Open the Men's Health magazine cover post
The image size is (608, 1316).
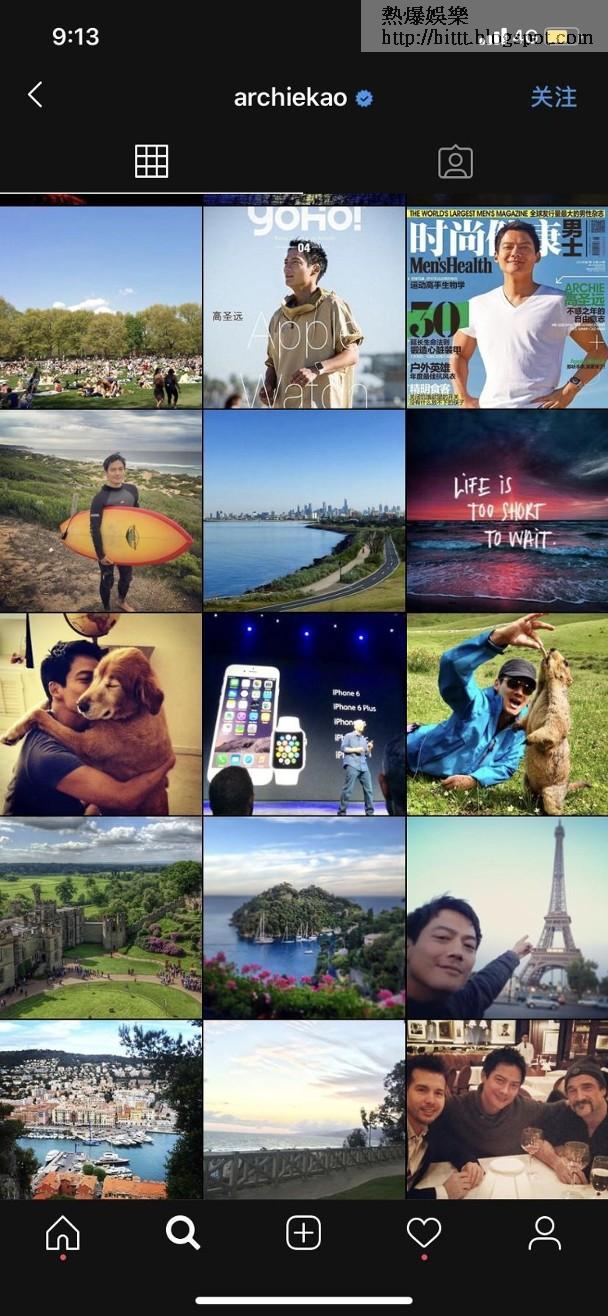coord(507,307)
